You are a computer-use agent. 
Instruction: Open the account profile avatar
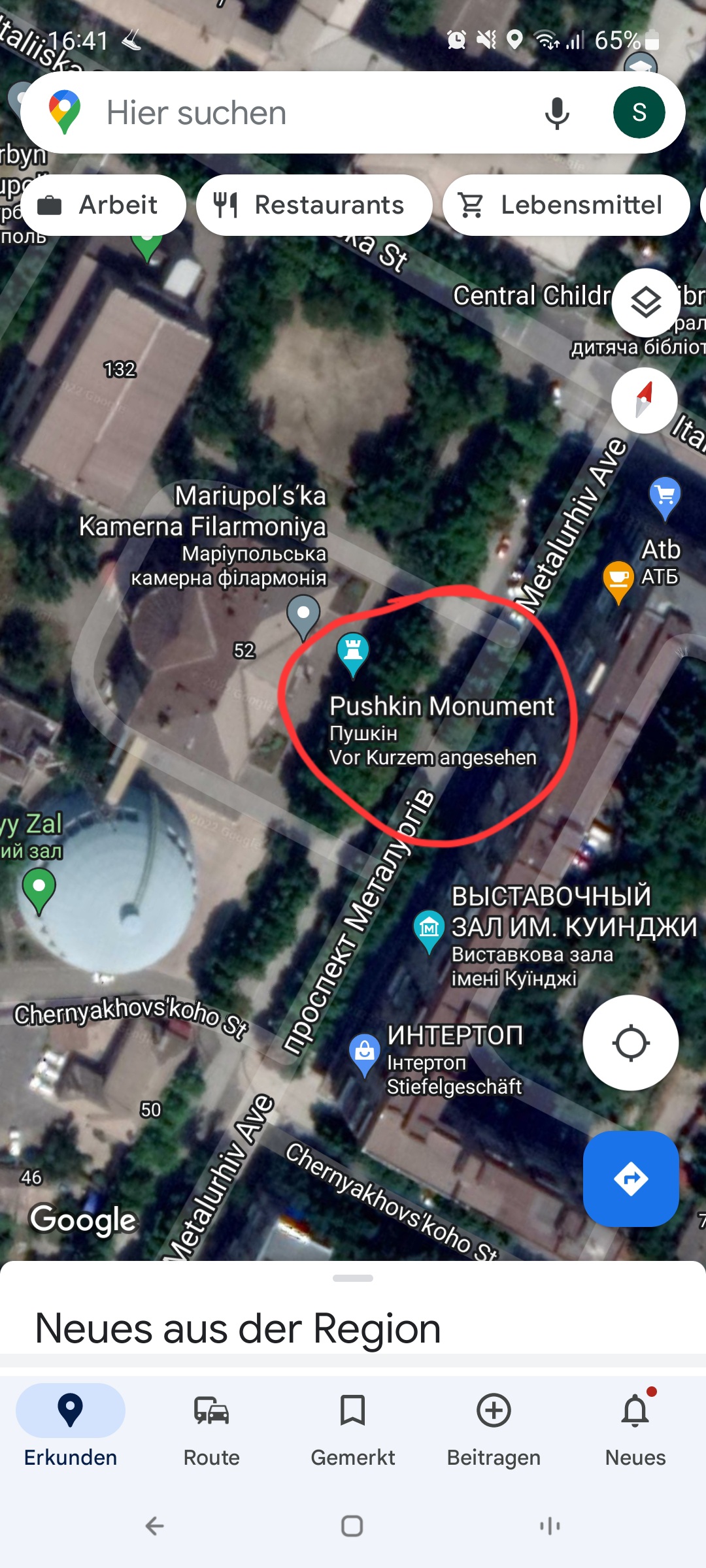click(639, 113)
